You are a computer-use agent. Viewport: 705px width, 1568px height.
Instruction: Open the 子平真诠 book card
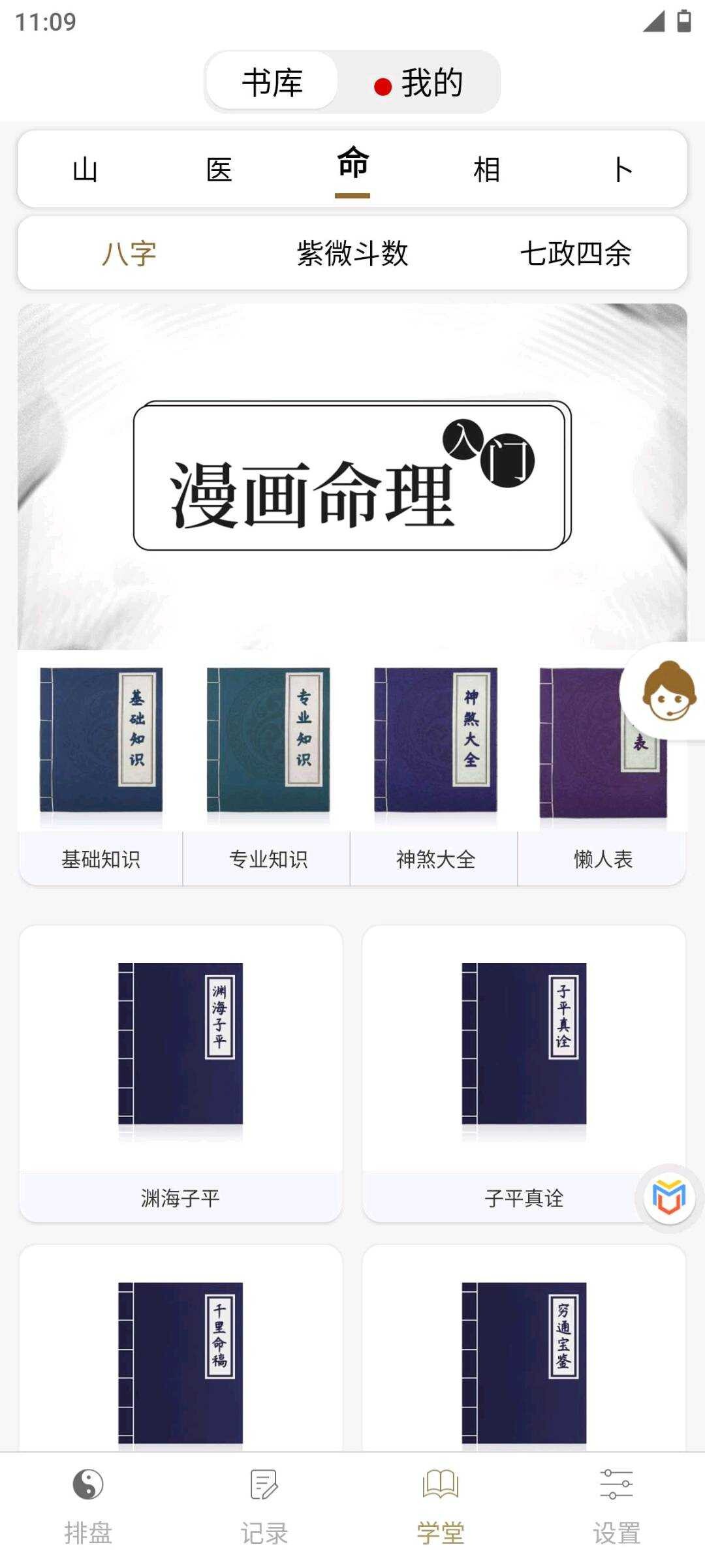point(524,1073)
